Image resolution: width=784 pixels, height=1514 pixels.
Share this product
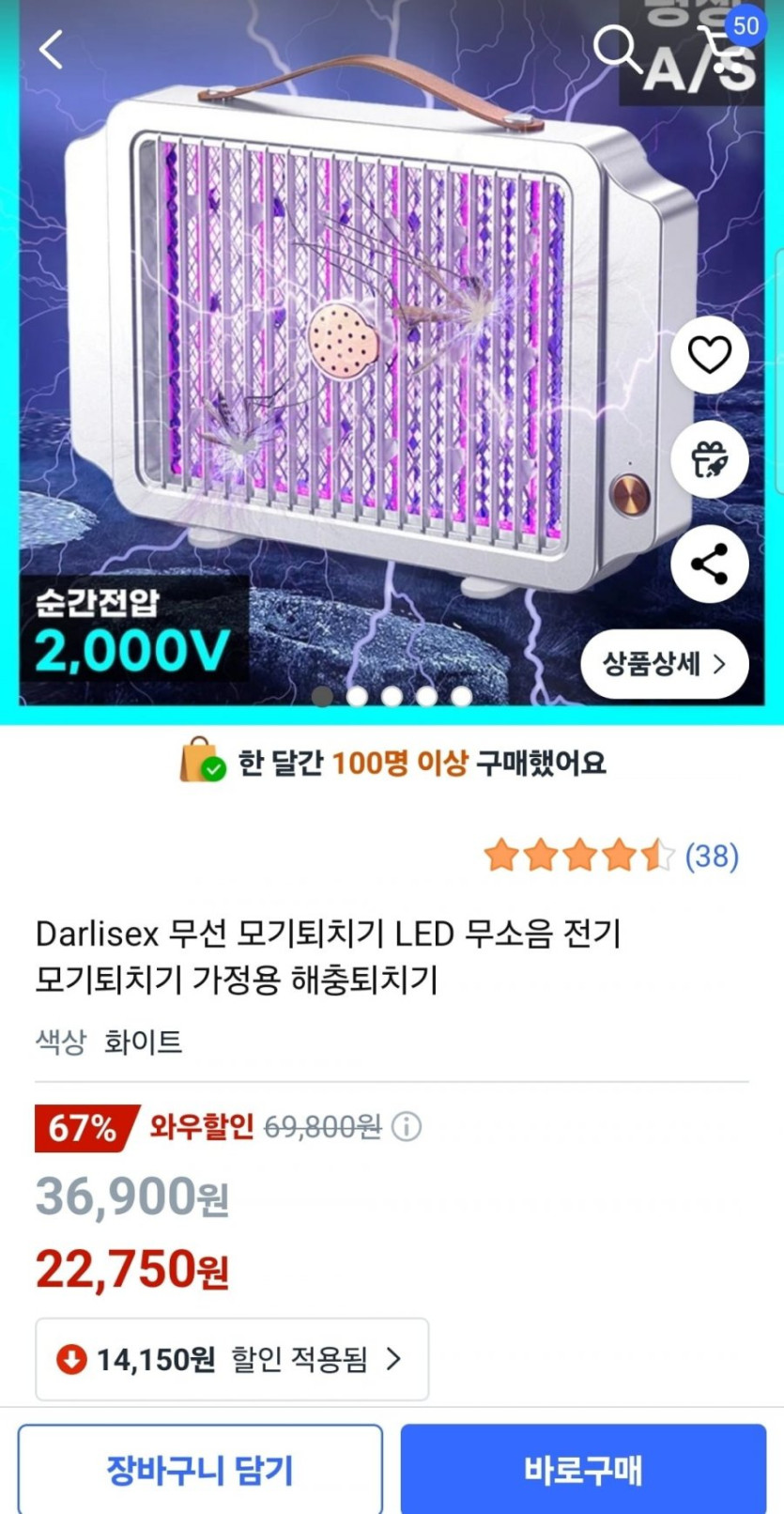[x=709, y=564]
